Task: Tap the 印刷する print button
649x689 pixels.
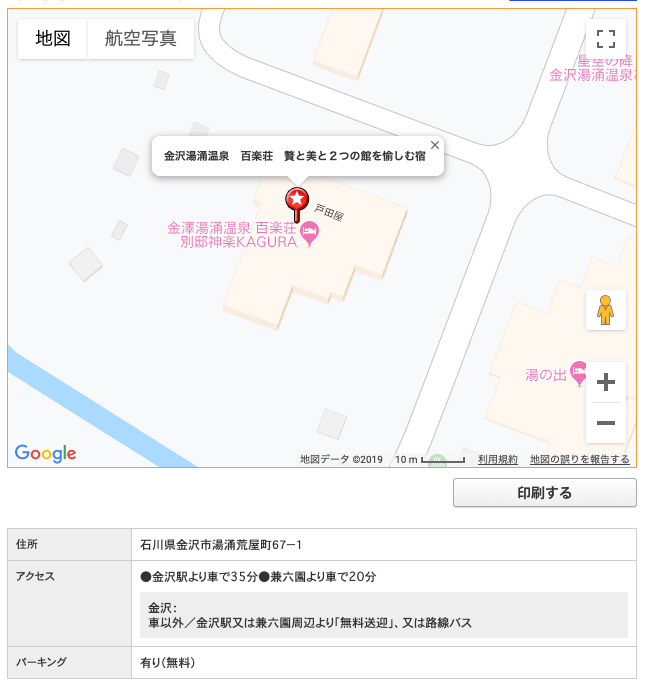Action: (x=544, y=493)
